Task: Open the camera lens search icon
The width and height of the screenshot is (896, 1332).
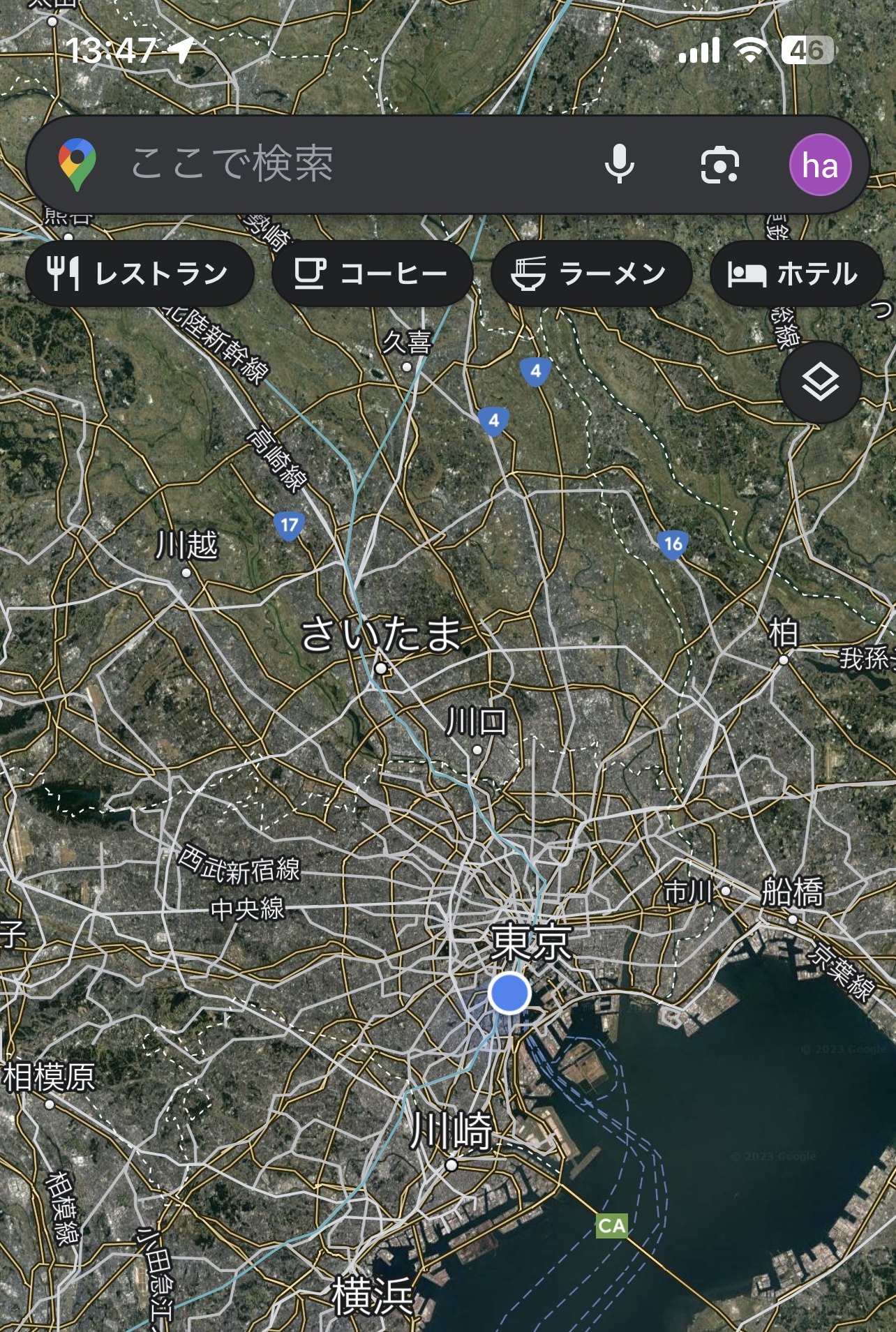Action: pyautogui.click(x=719, y=165)
